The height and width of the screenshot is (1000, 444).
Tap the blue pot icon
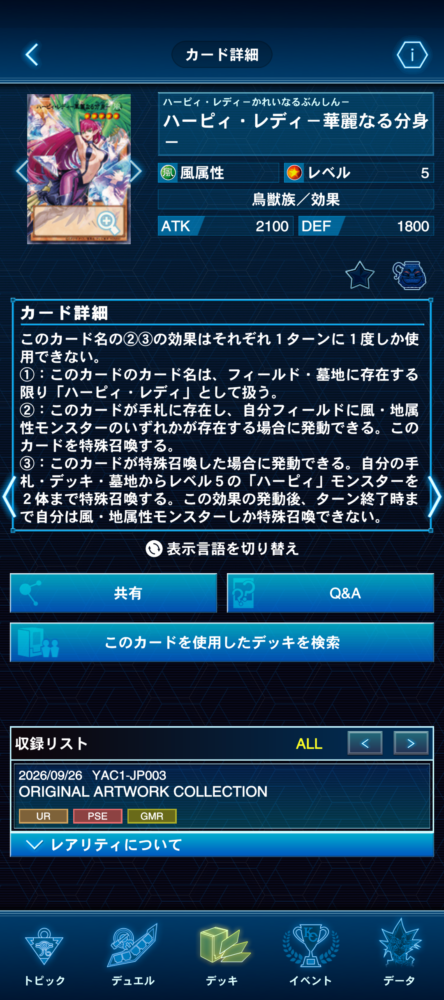pos(410,275)
